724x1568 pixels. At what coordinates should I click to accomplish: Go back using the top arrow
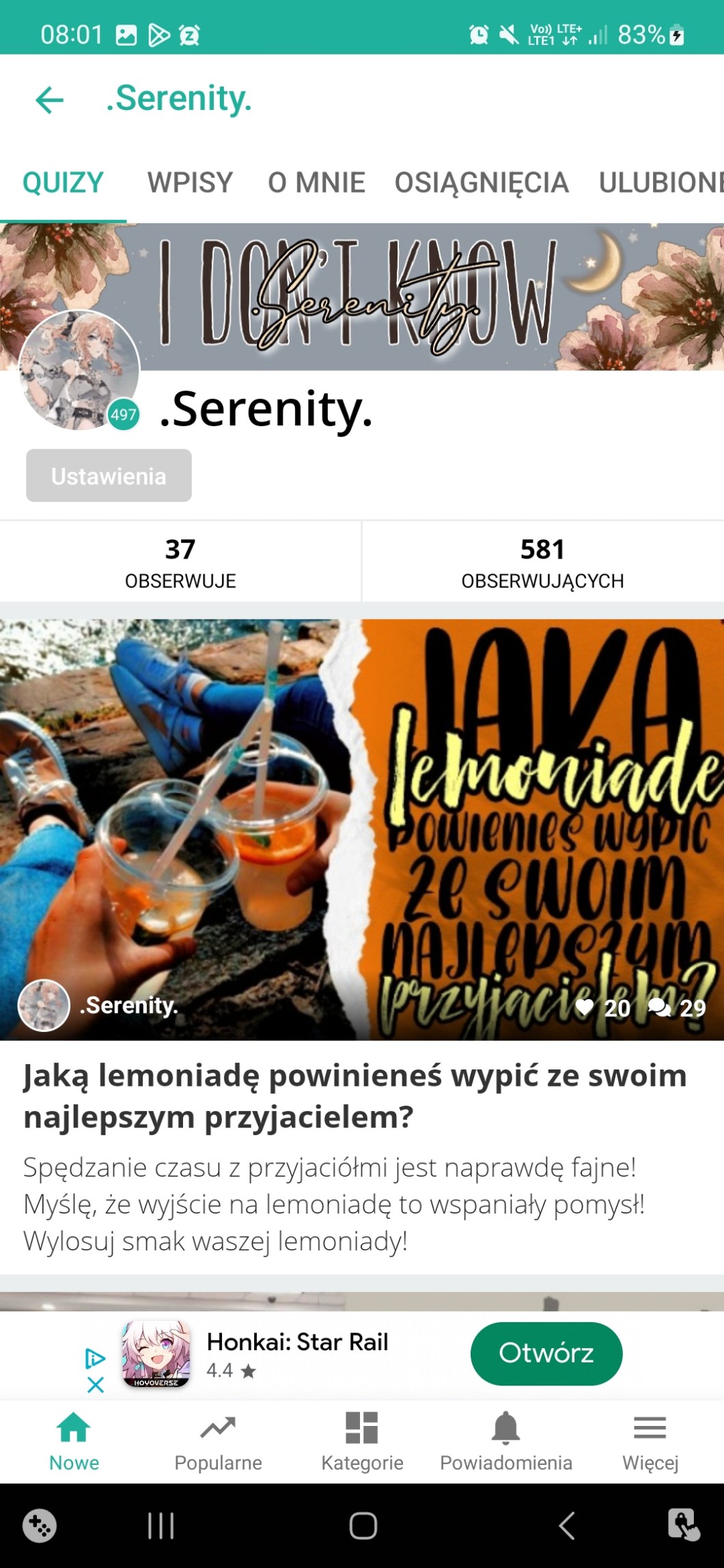click(49, 100)
